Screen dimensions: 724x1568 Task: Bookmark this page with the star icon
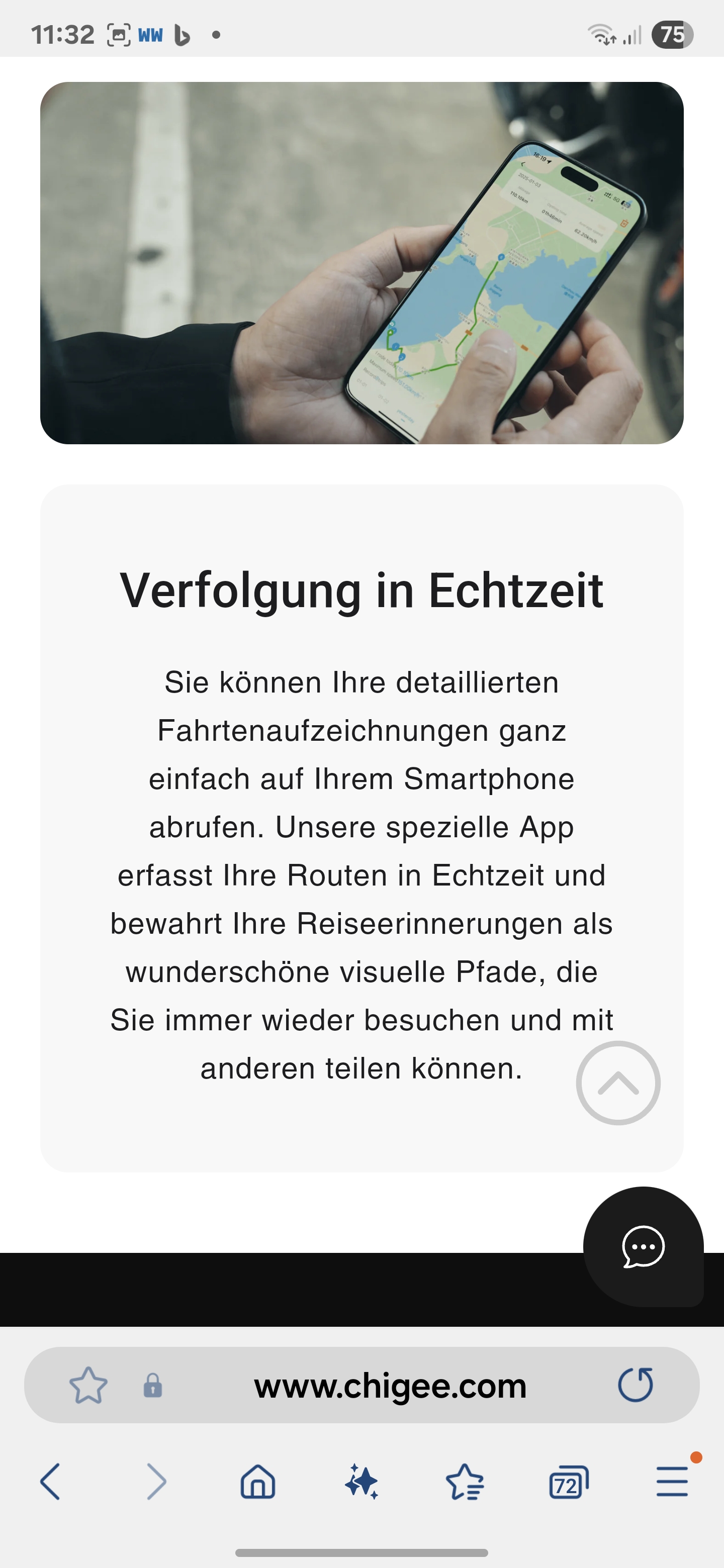[x=88, y=1386]
